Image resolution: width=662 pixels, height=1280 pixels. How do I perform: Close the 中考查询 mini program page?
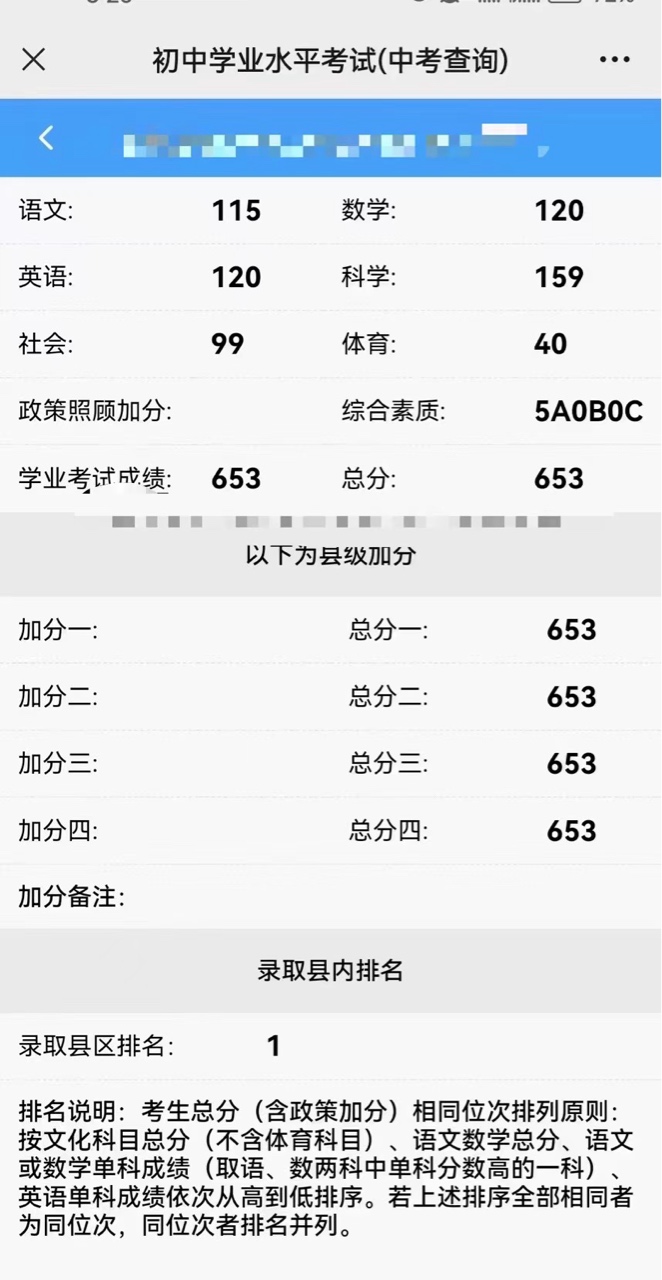point(33,60)
